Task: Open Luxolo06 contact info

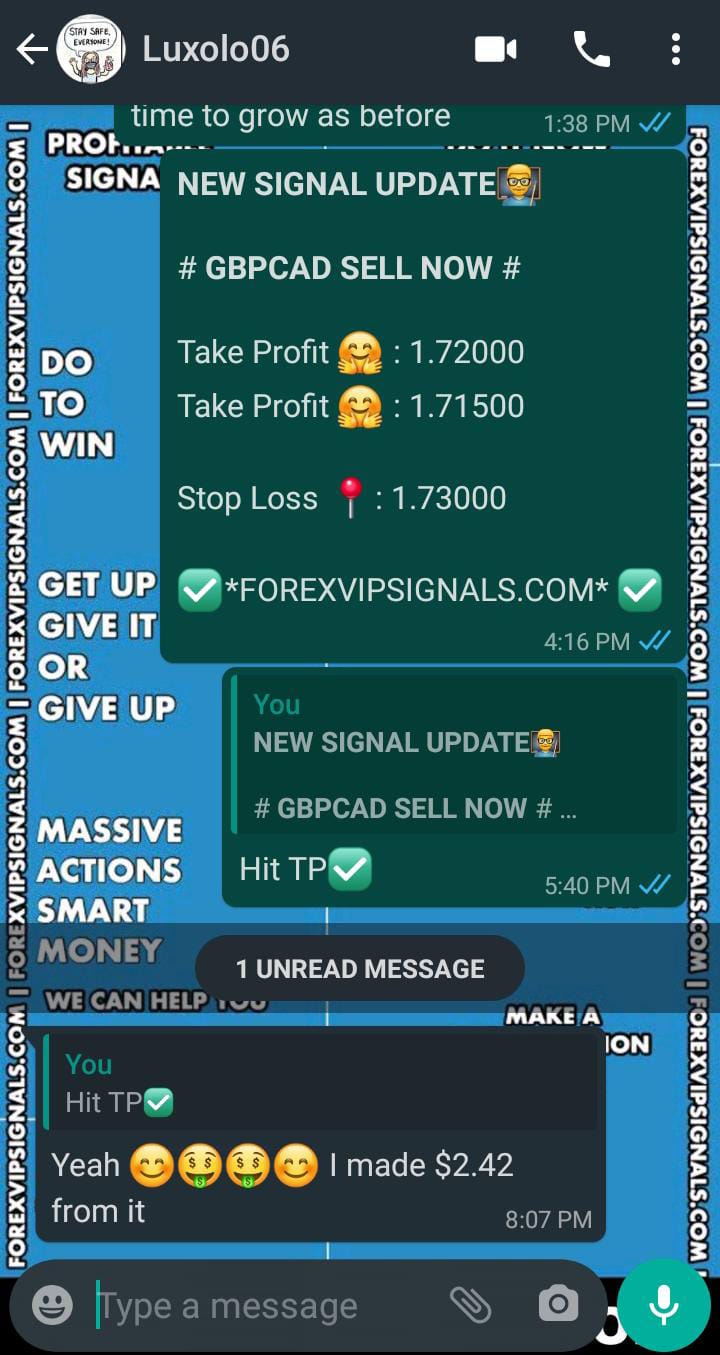Action: point(216,49)
